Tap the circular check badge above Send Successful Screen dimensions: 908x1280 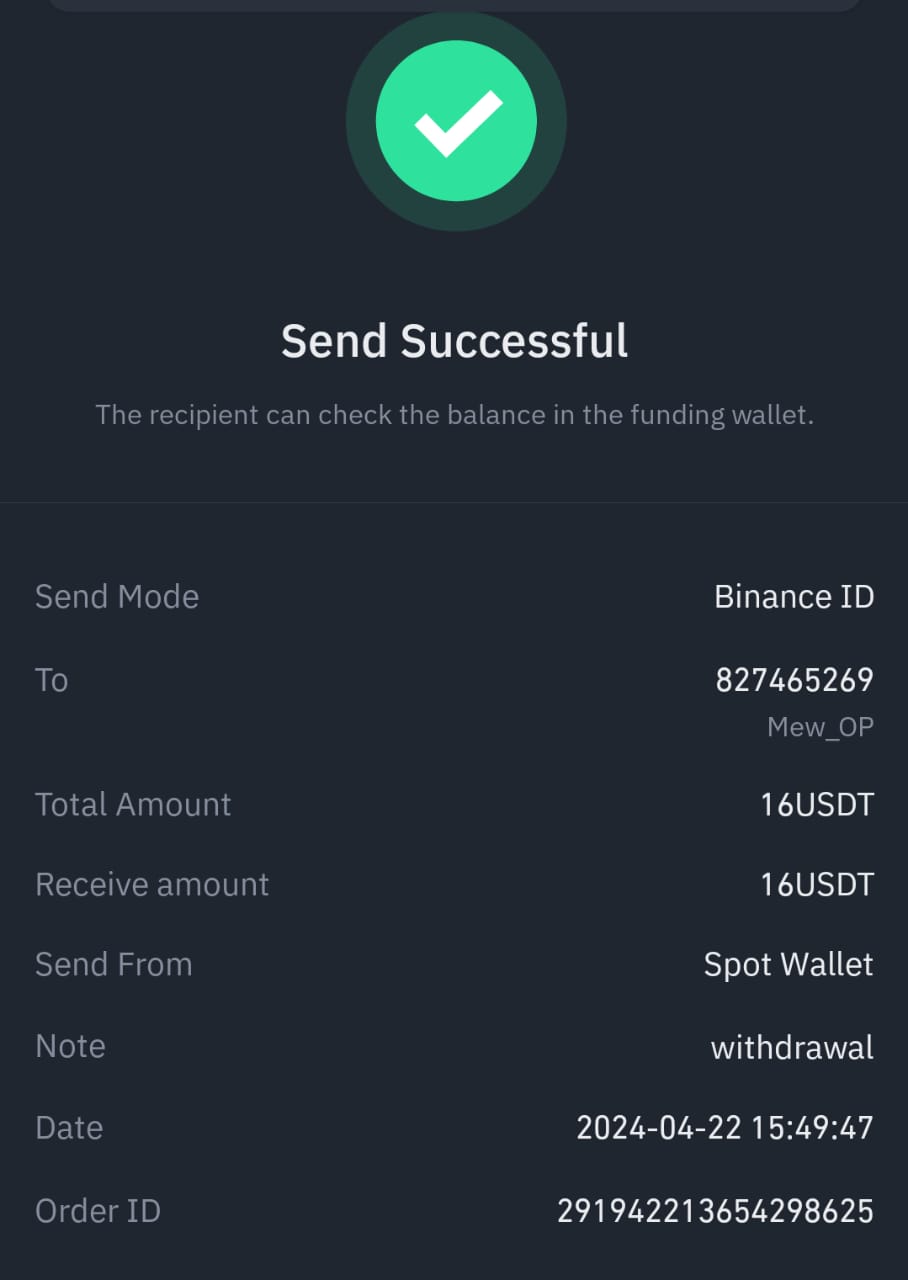455,120
